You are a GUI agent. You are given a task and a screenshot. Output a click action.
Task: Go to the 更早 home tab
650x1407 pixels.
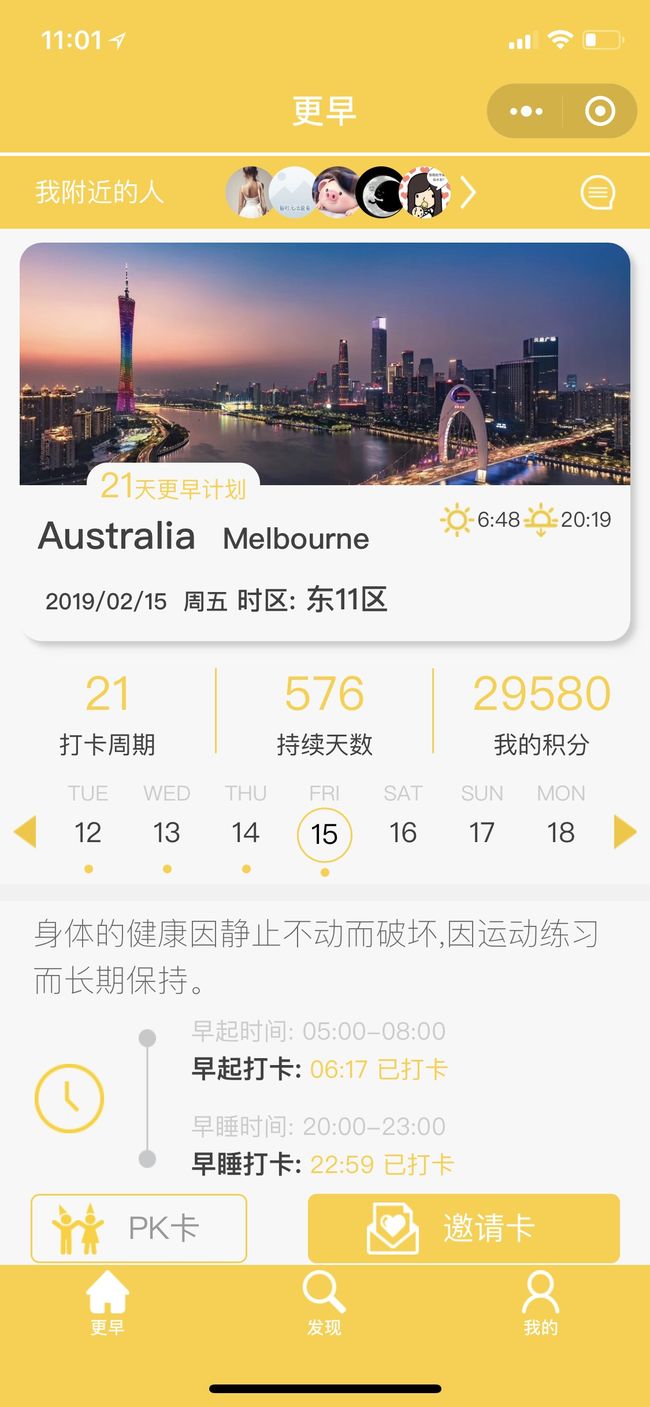(108, 1304)
